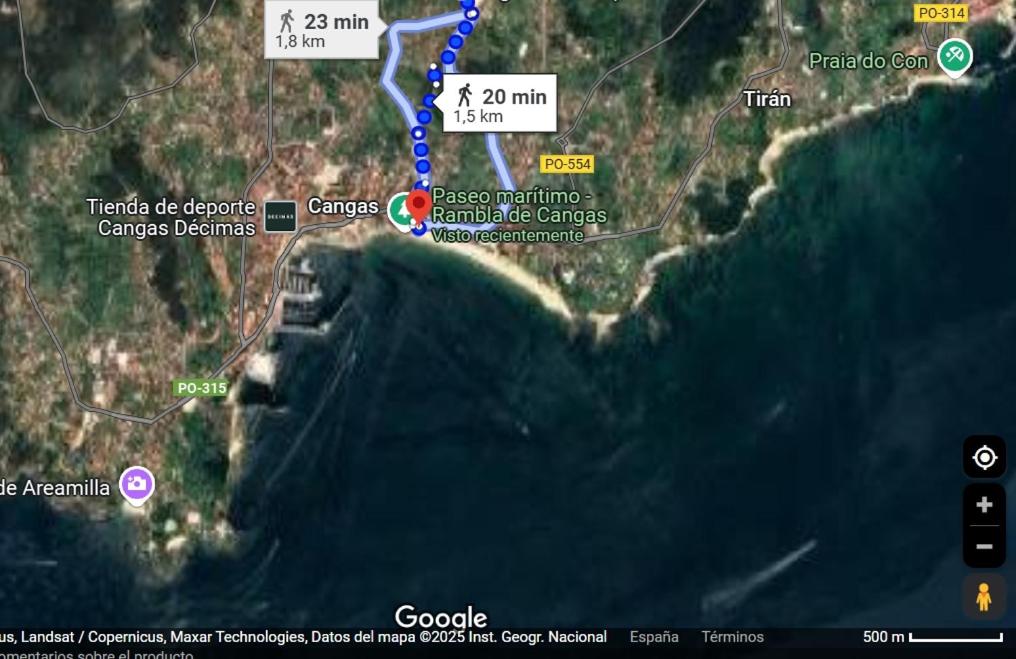Select the 20 min walking route
This screenshot has width=1016, height=659.
(x=499, y=104)
